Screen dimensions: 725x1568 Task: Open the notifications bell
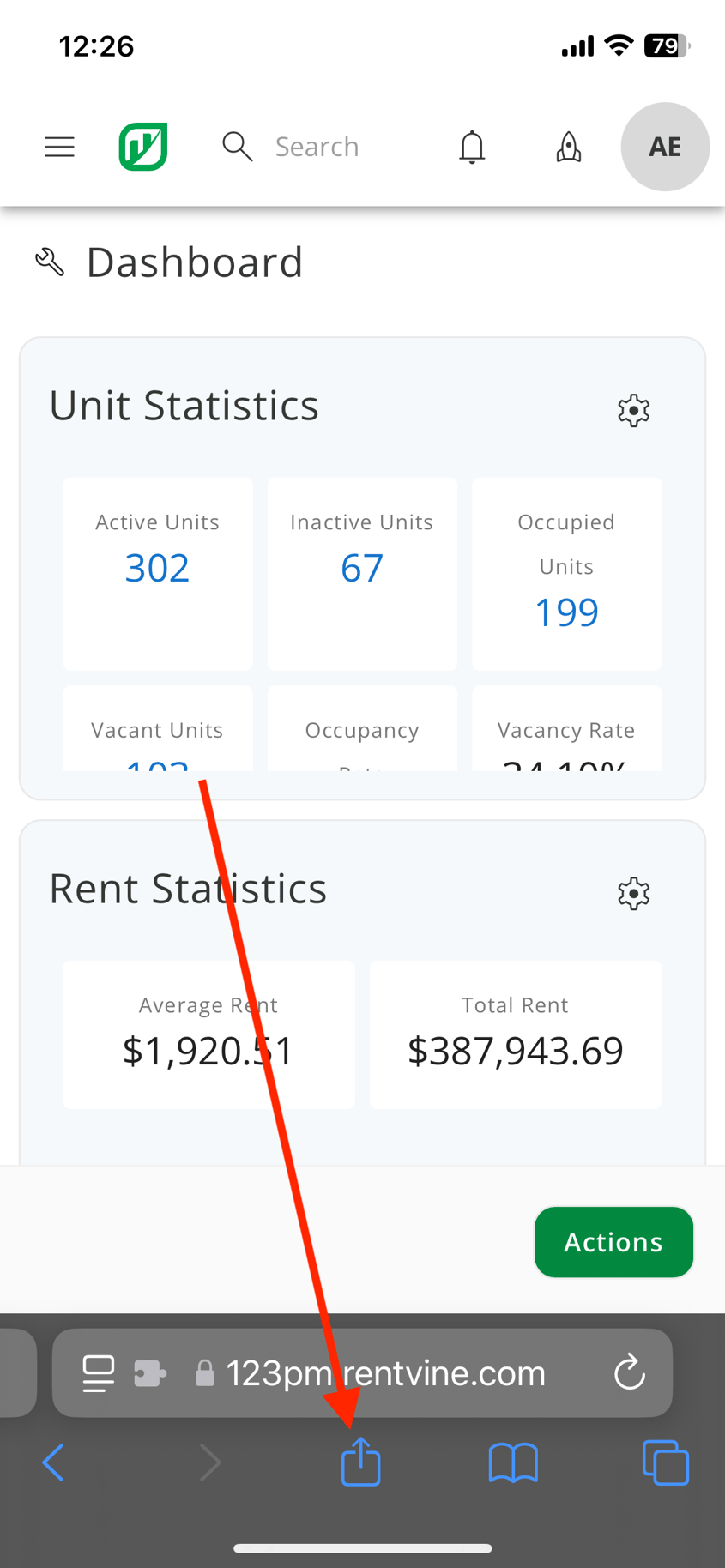click(472, 147)
